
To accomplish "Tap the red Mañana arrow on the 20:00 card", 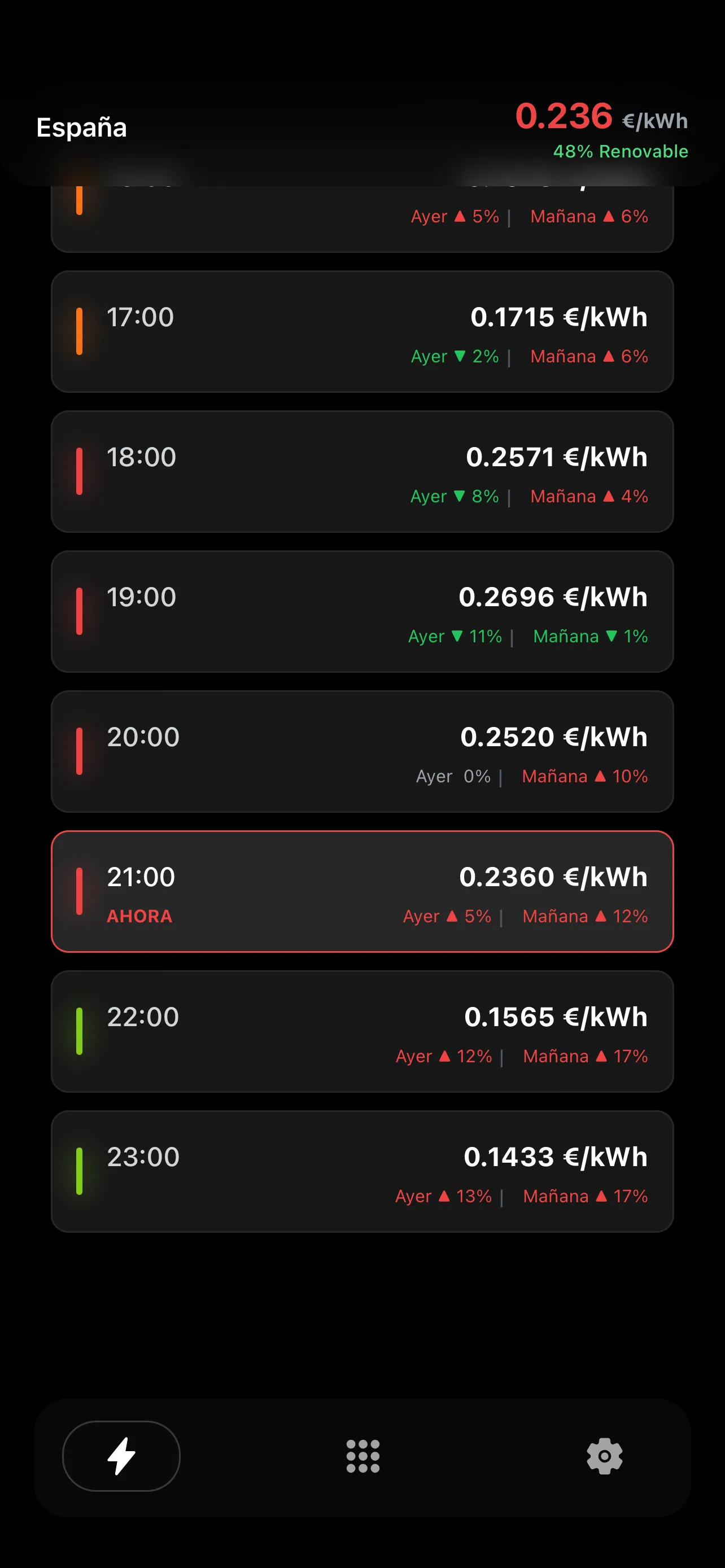I will point(600,776).
